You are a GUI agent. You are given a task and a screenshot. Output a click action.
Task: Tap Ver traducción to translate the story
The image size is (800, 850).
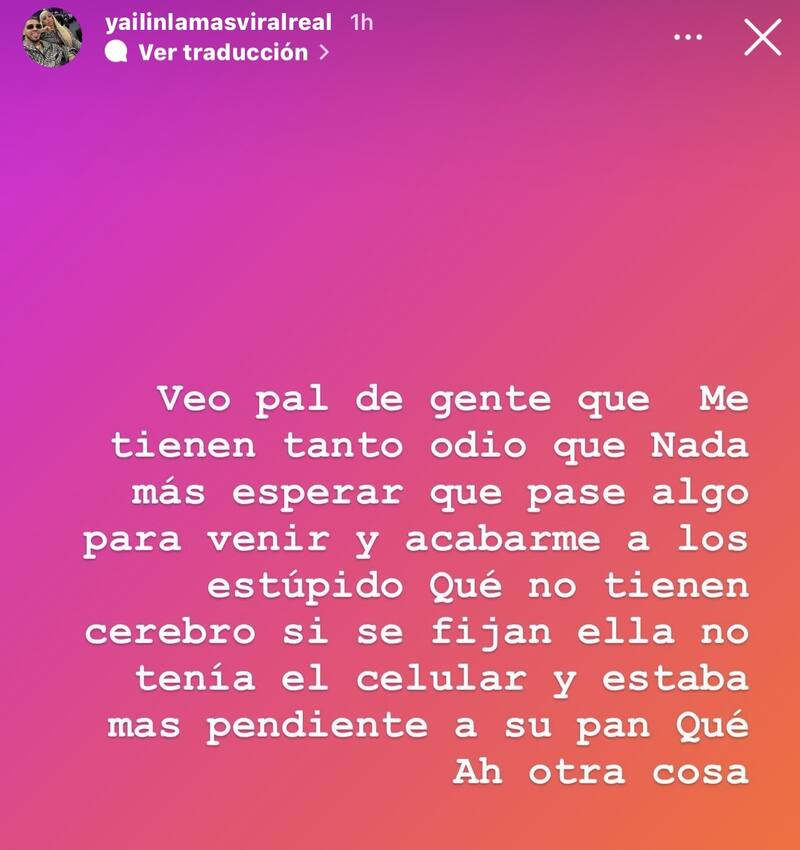tap(222, 53)
